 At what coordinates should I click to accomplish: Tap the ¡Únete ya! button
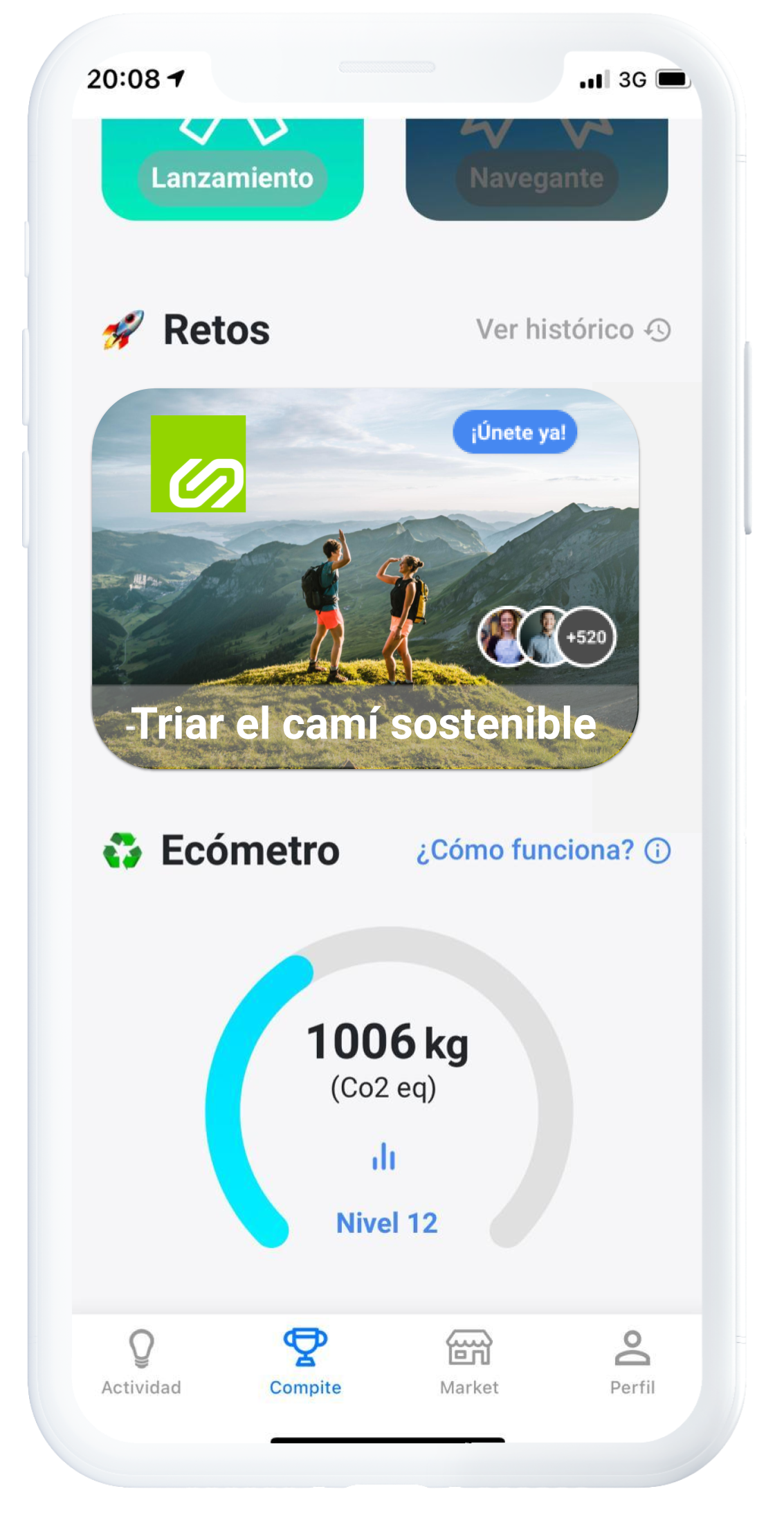coord(515,433)
